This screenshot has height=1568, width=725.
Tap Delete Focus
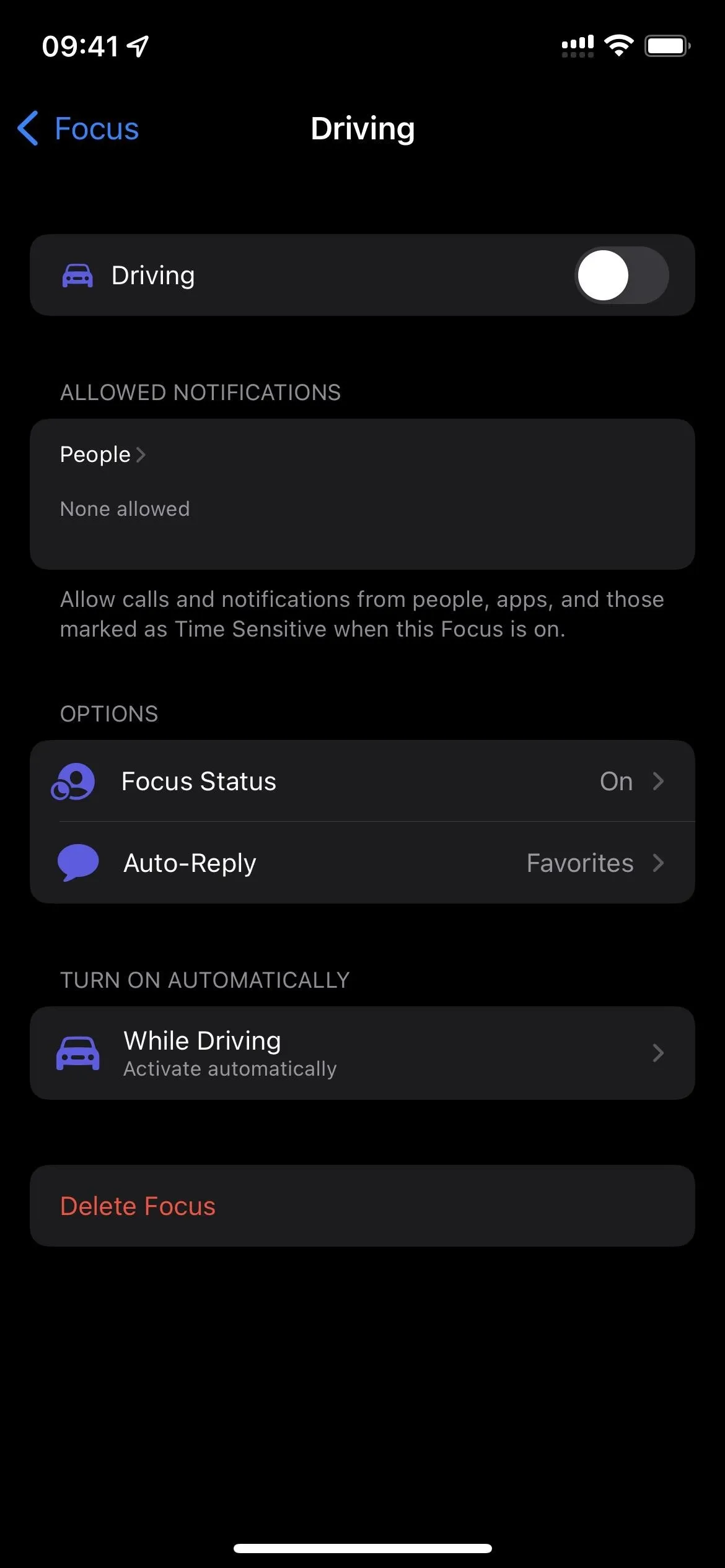[362, 1206]
